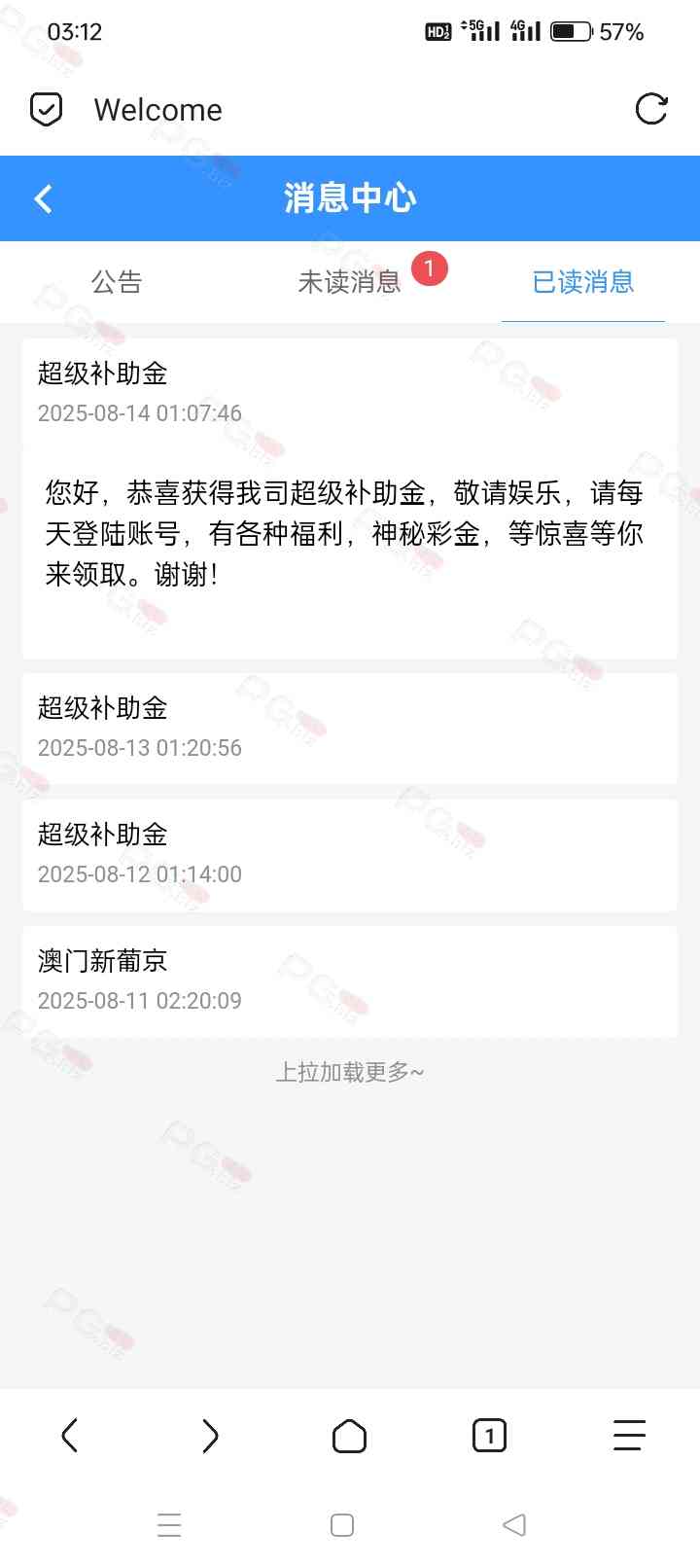Open the 超级补助金 message dated 2025-08-13
Viewport: 700px width, 1568px height.
pos(349,727)
